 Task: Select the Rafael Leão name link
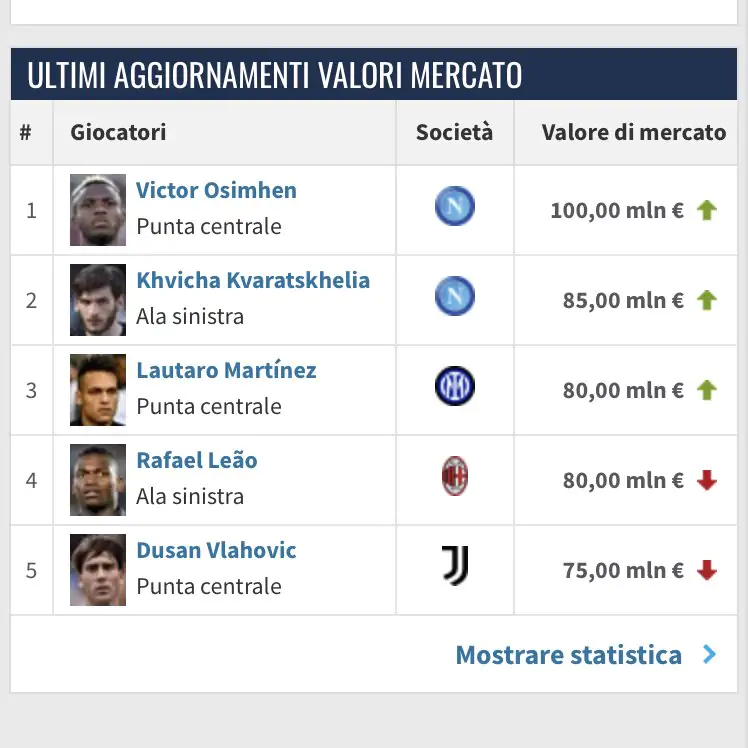[x=197, y=460]
